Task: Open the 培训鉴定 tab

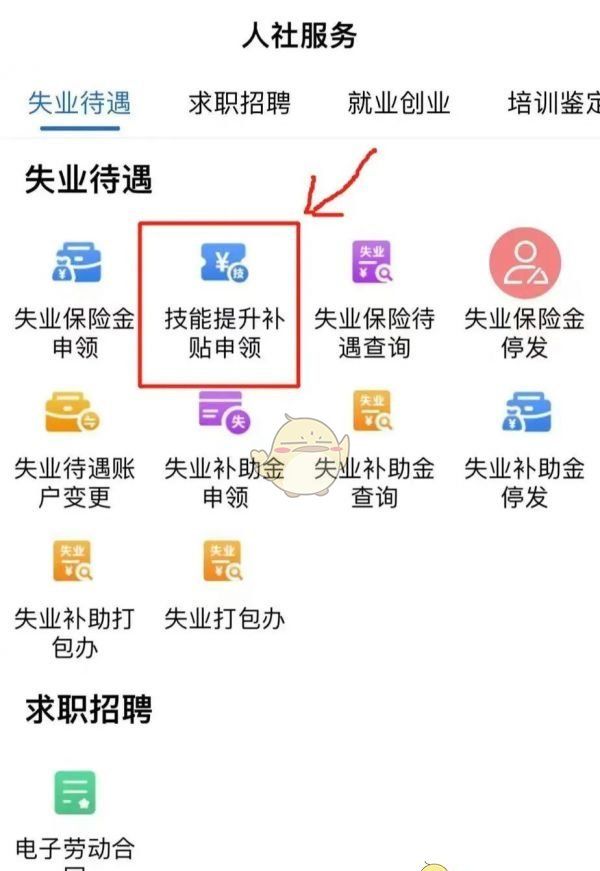Action: (x=553, y=102)
